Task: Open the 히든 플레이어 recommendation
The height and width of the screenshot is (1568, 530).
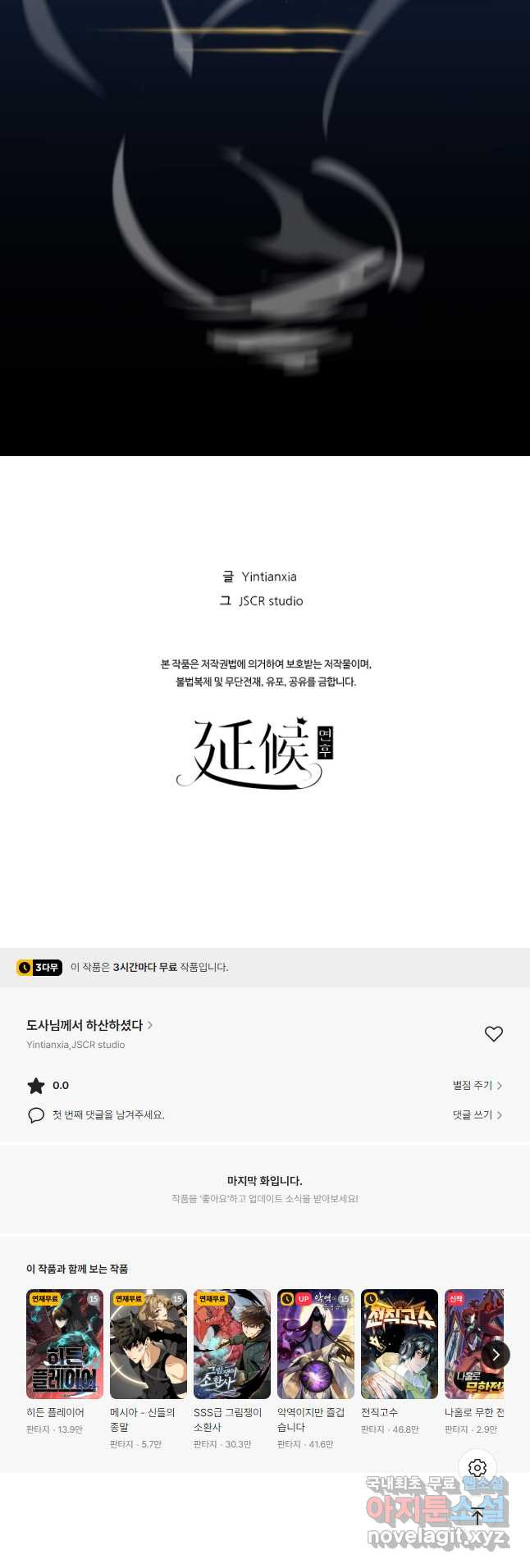Action: [x=65, y=1344]
